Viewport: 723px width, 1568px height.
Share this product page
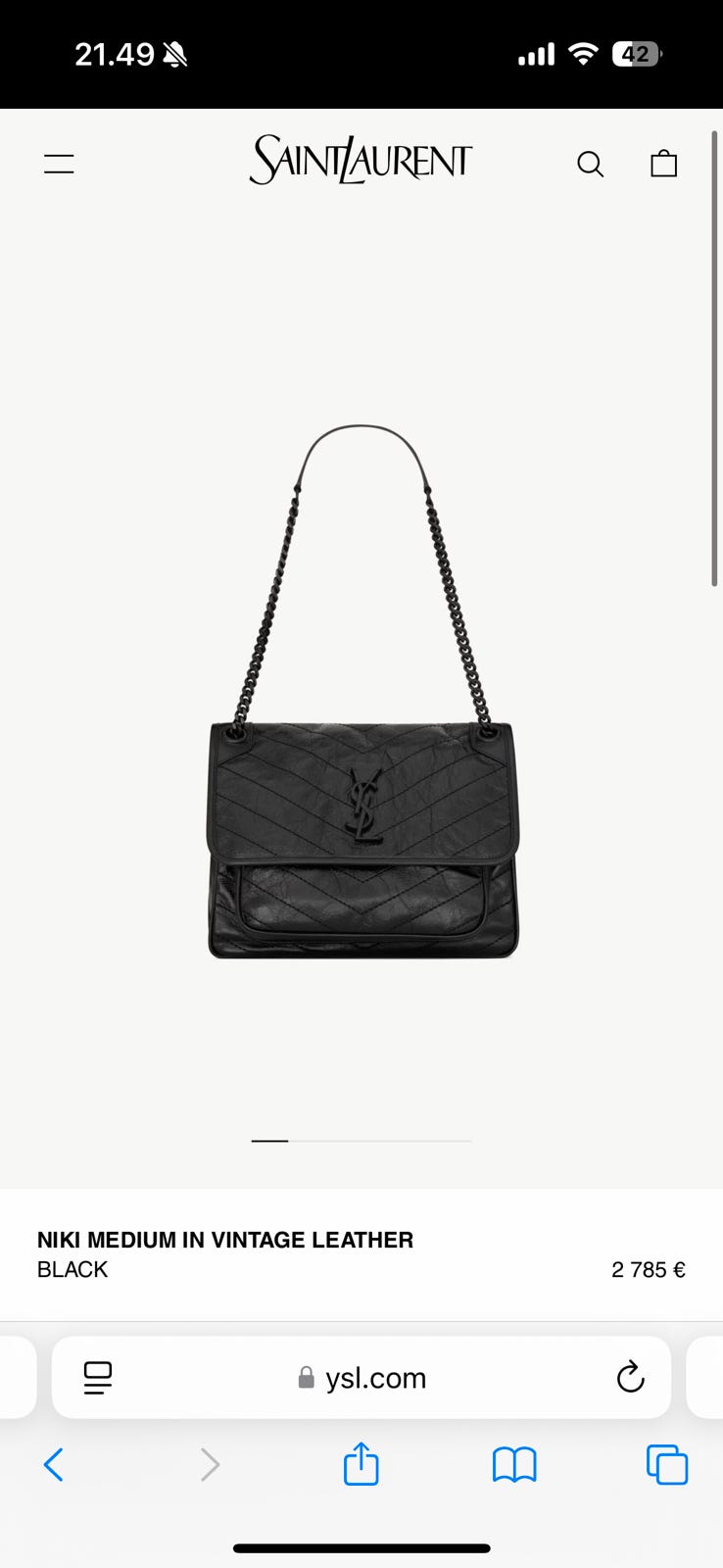pos(361,1465)
